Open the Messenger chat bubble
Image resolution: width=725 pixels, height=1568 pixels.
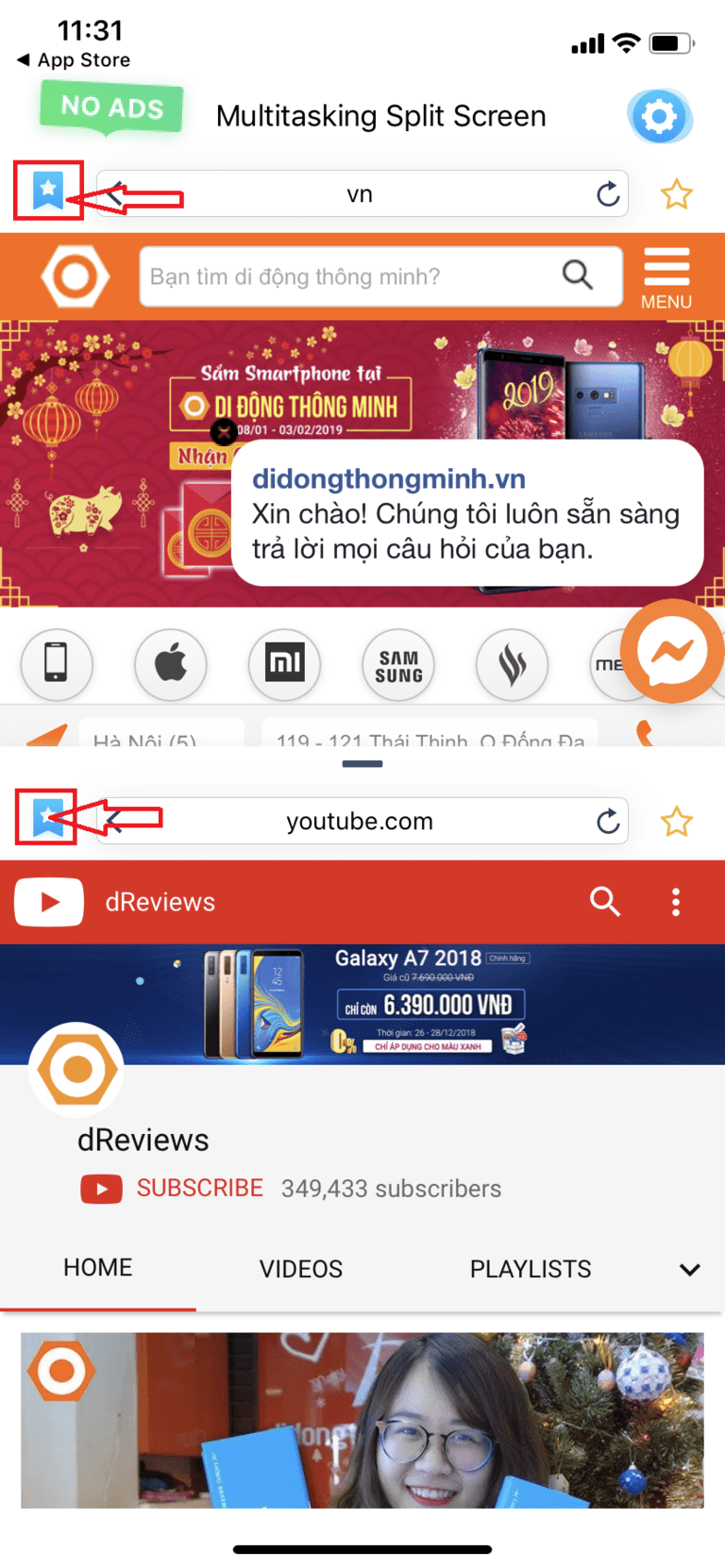(x=671, y=651)
